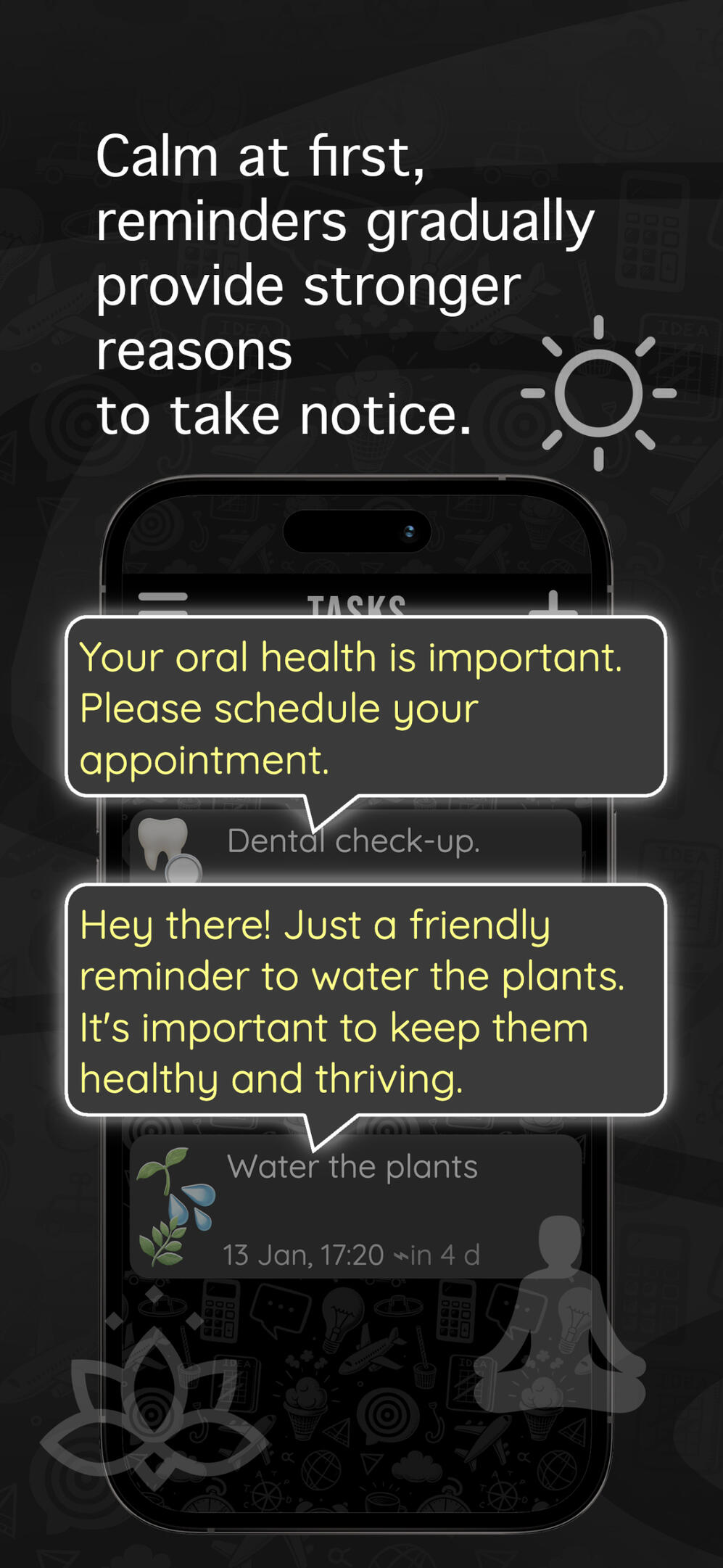Select the TASKS tab title
This screenshot has height=1568, width=723.
click(357, 605)
